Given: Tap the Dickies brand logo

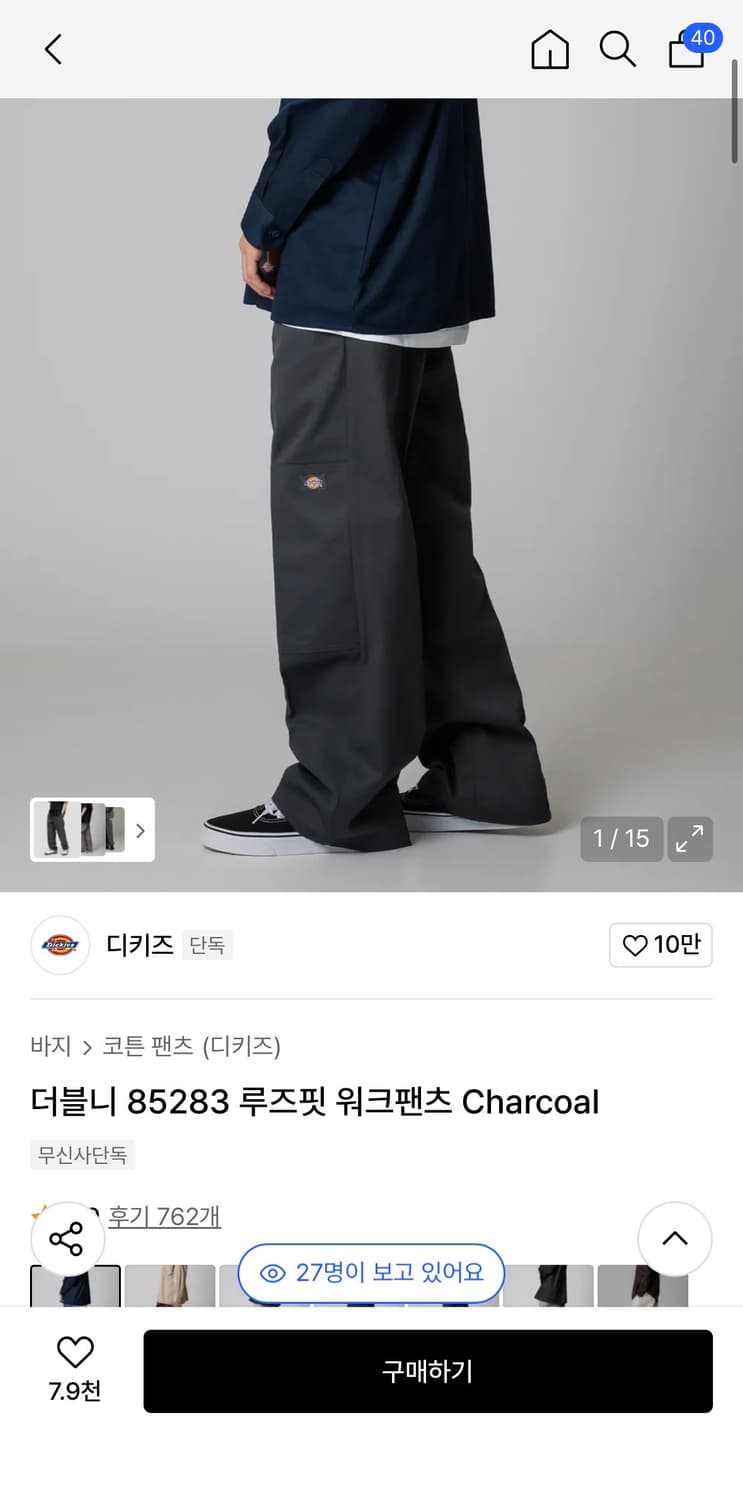Looking at the screenshot, I should [60, 945].
